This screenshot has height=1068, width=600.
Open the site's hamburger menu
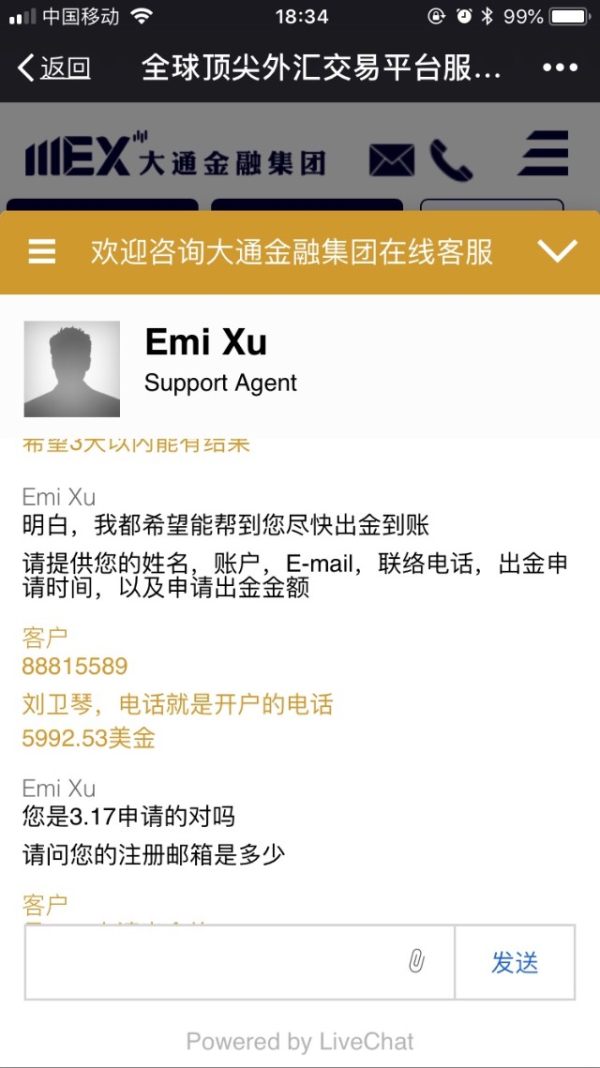coord(543,155)
